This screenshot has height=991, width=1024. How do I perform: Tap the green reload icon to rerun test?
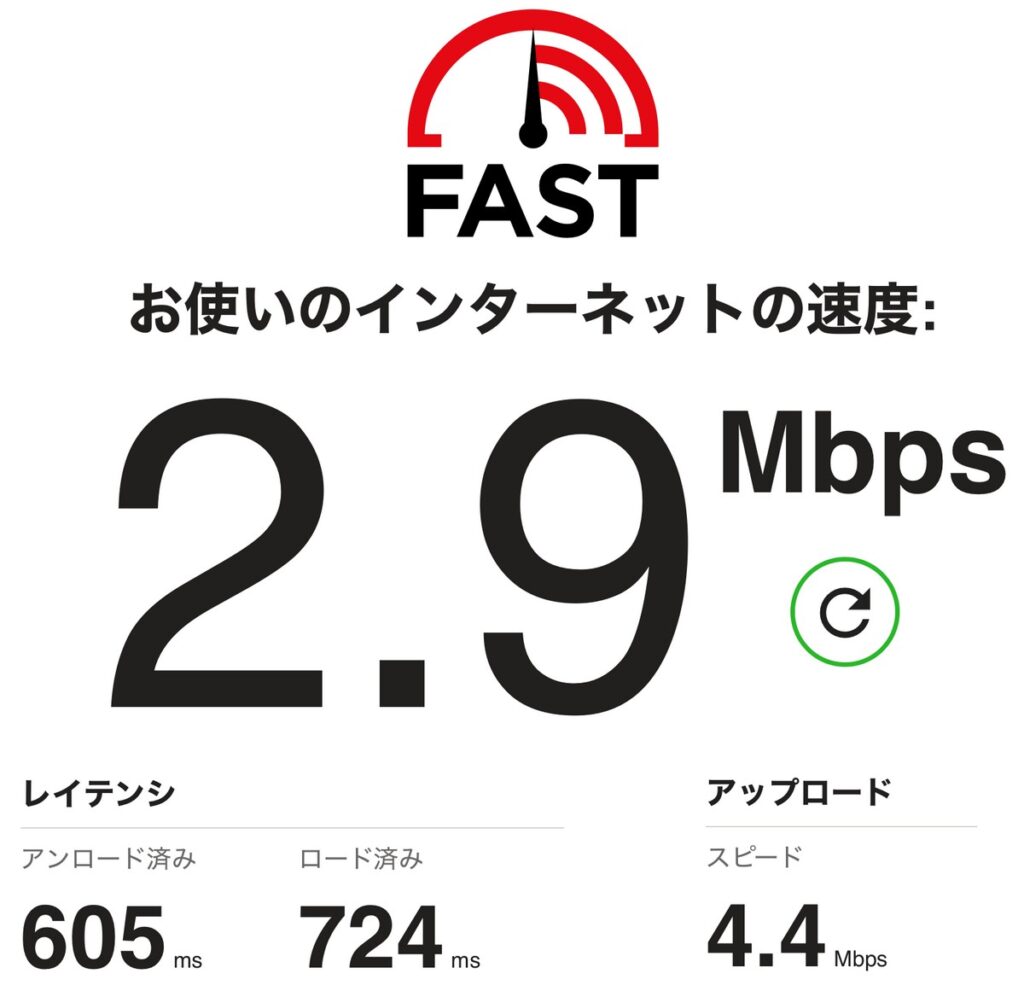click(x=845, y=611)
